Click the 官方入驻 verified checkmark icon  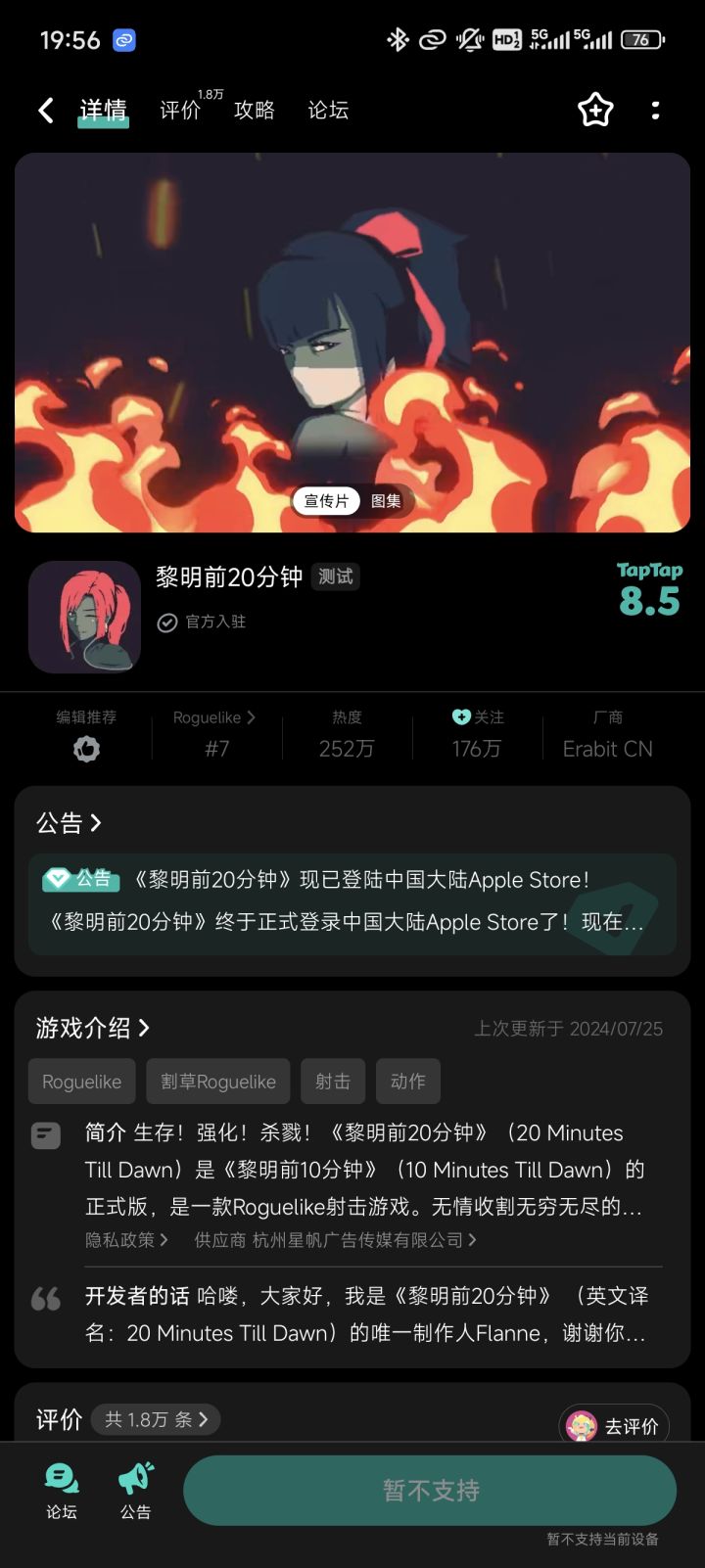click(x=167, y=623)
